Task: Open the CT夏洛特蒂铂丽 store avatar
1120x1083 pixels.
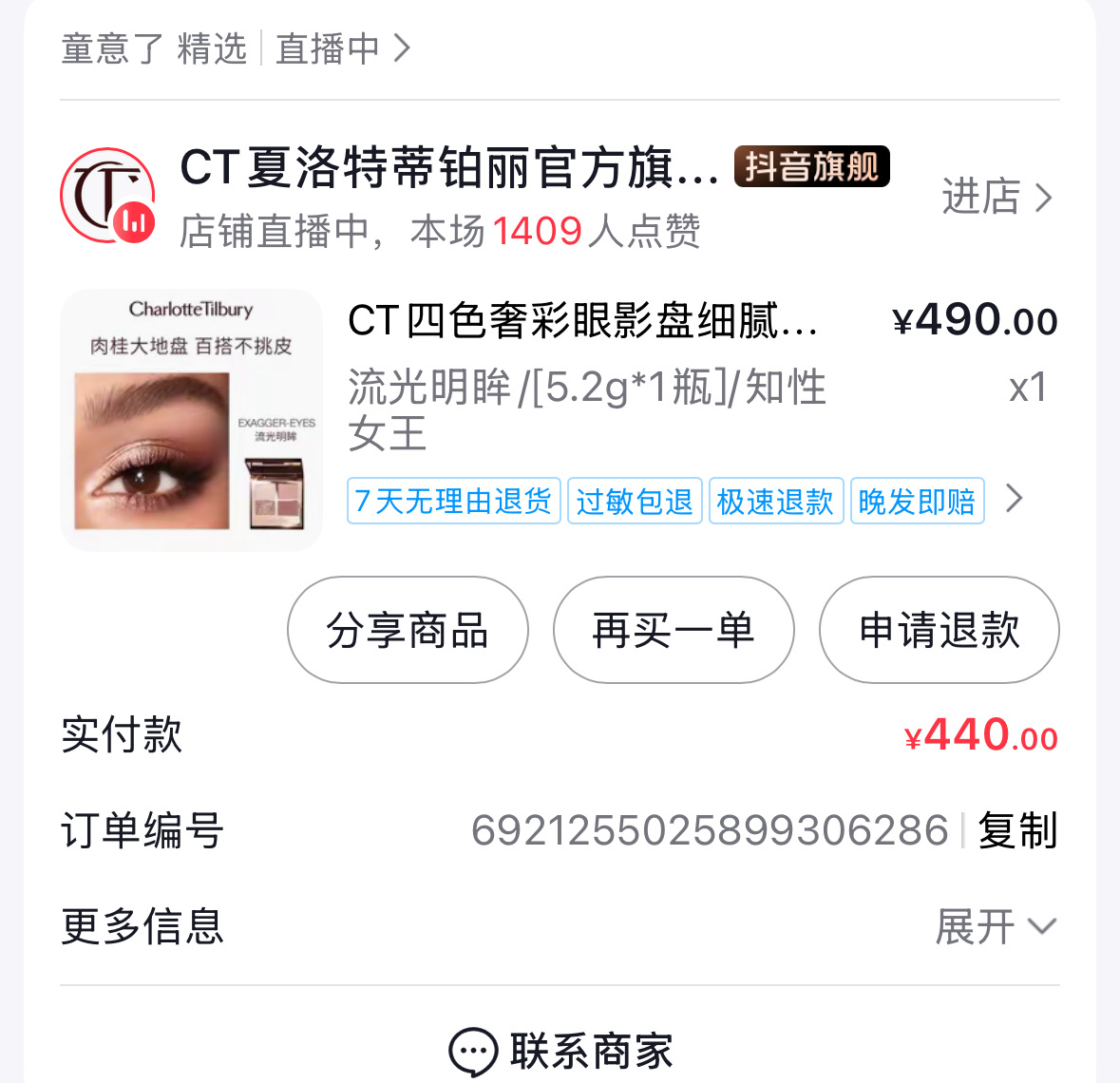Action: [x=107, y=196]
